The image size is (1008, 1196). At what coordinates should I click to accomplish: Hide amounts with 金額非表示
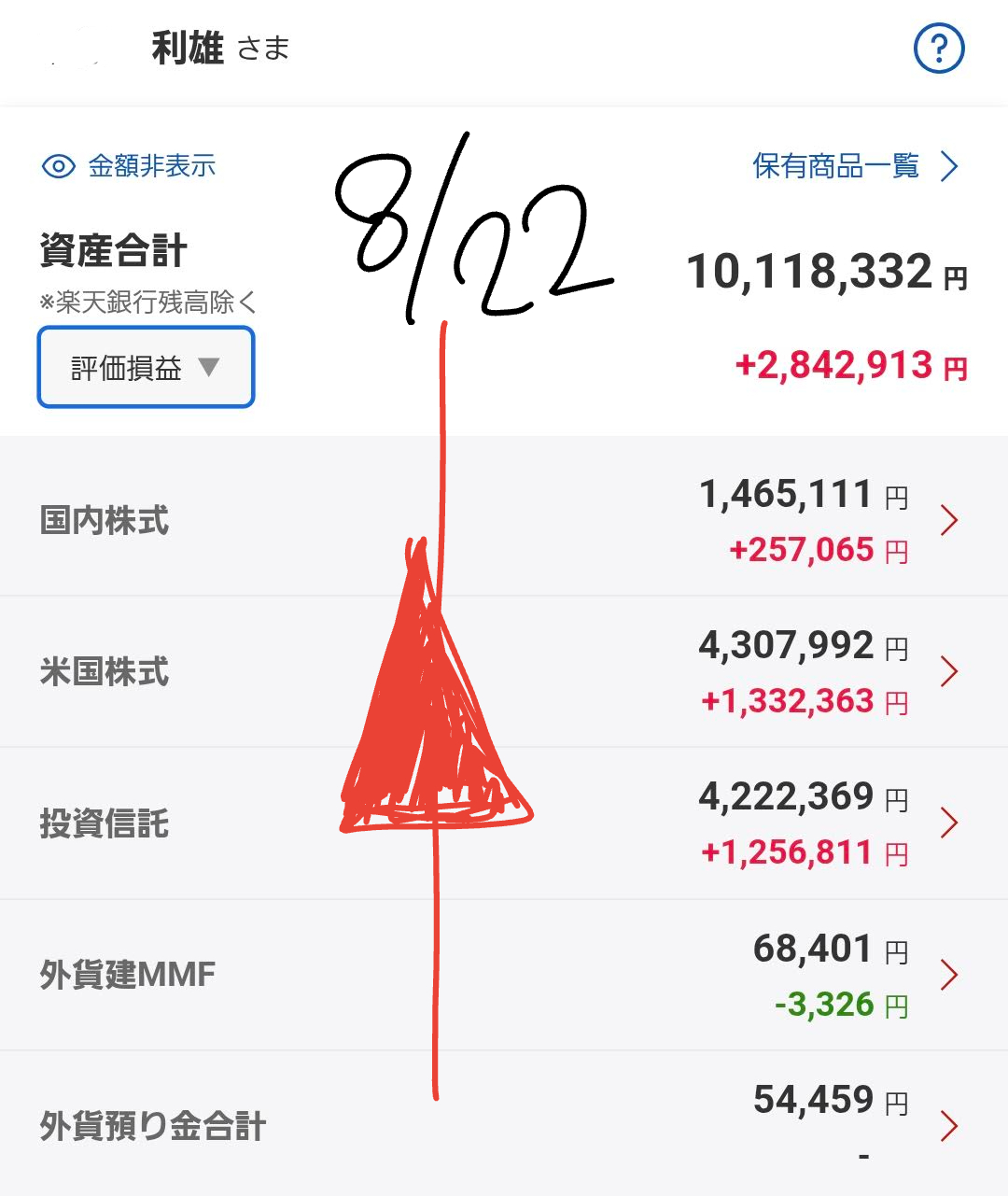coord(129,166)
